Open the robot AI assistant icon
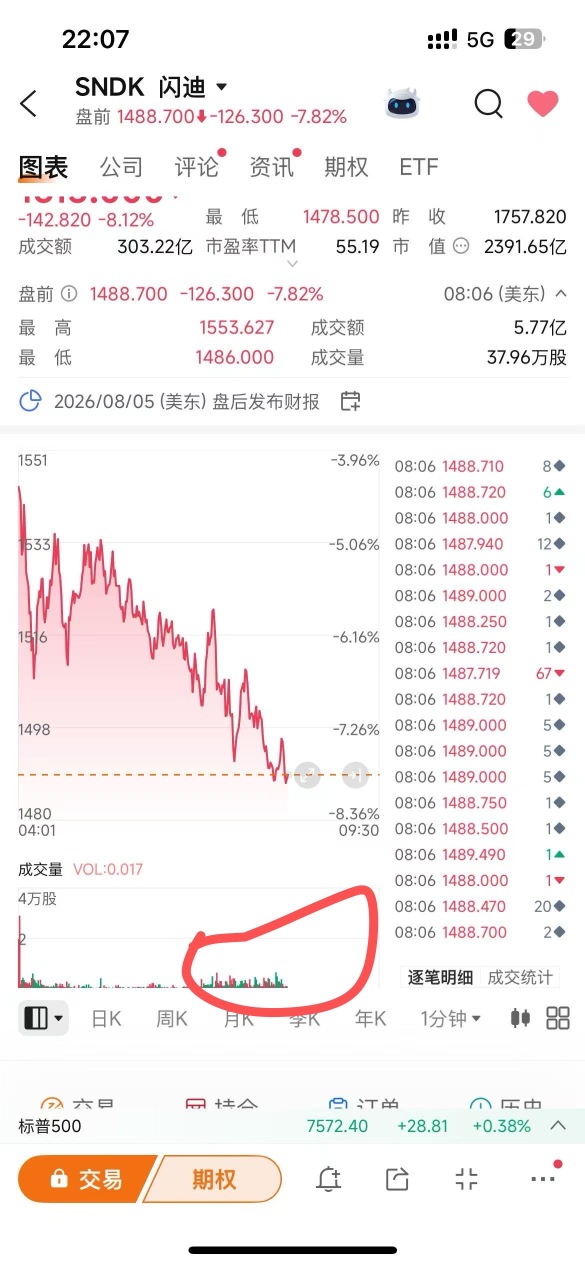Viewport: 585px width, 1266px height. point(406,103)
